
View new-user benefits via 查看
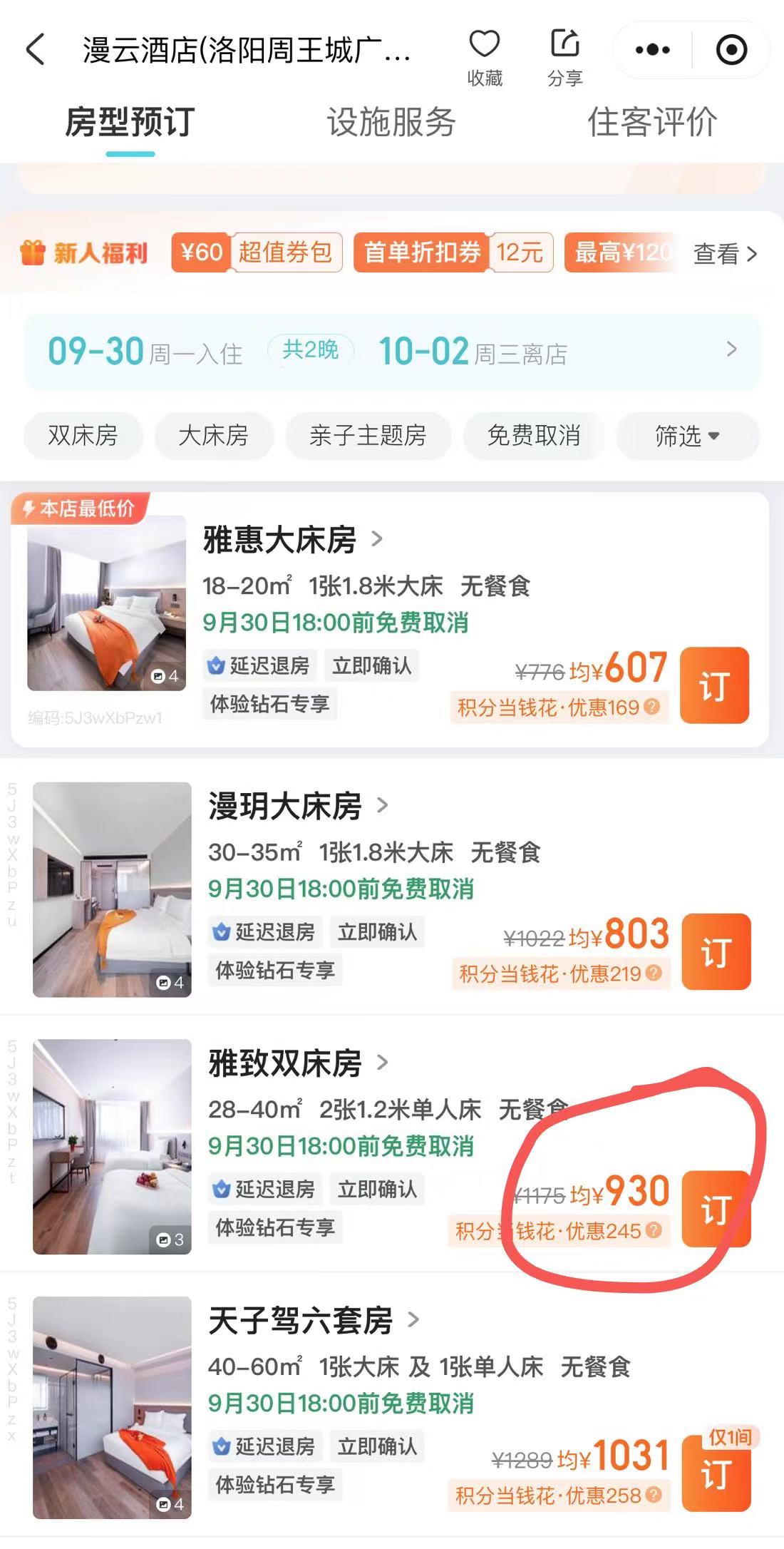point(725,253)
